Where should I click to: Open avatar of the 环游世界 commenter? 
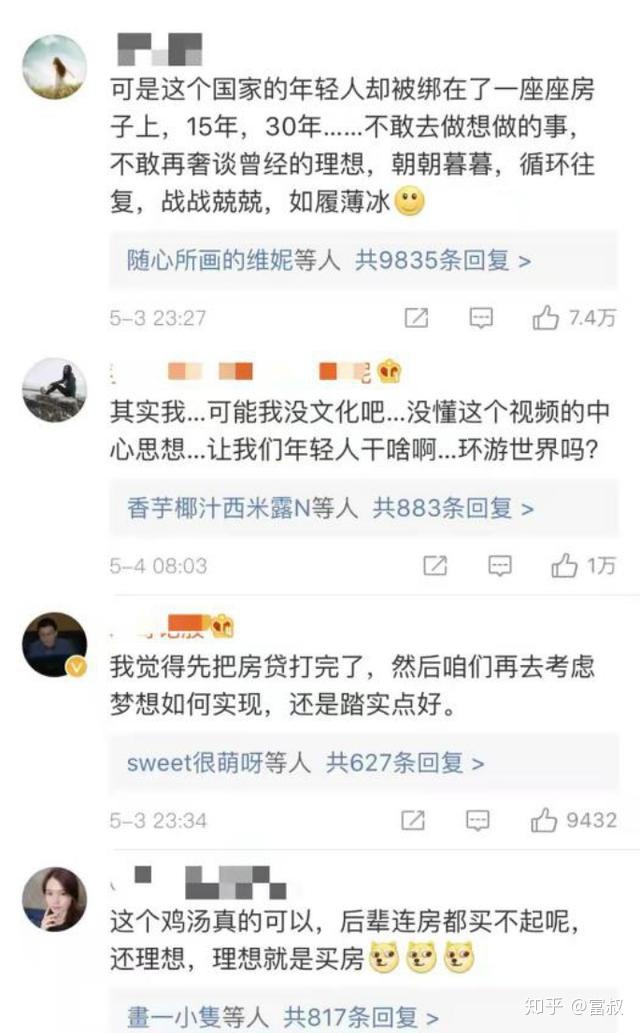55,390
